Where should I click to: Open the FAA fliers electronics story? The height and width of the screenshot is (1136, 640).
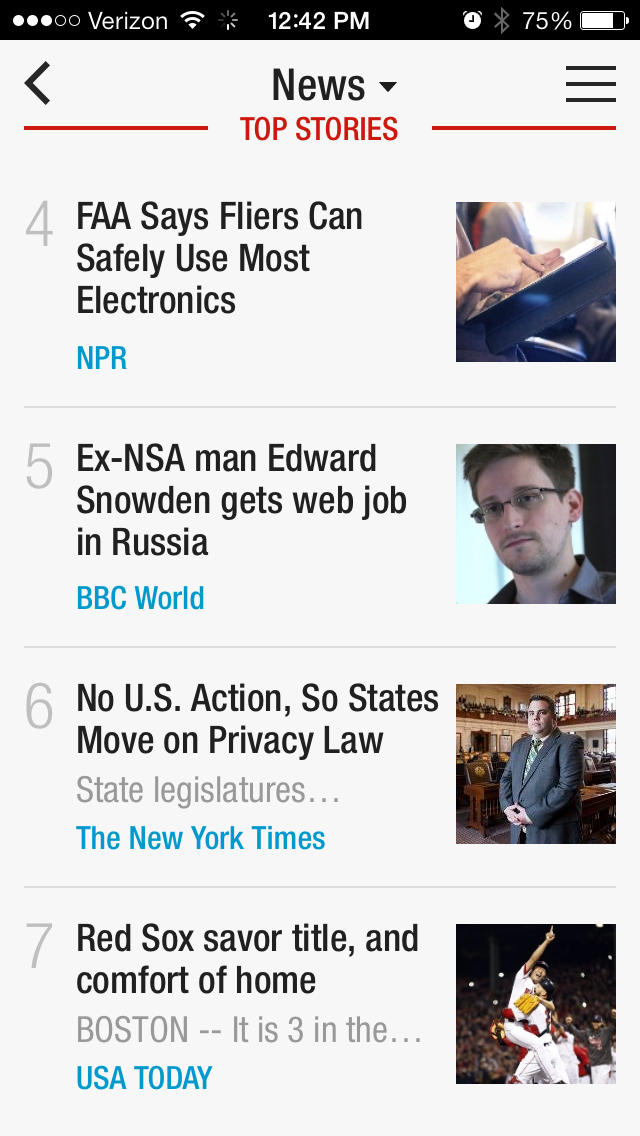click(x=220, y=258)
